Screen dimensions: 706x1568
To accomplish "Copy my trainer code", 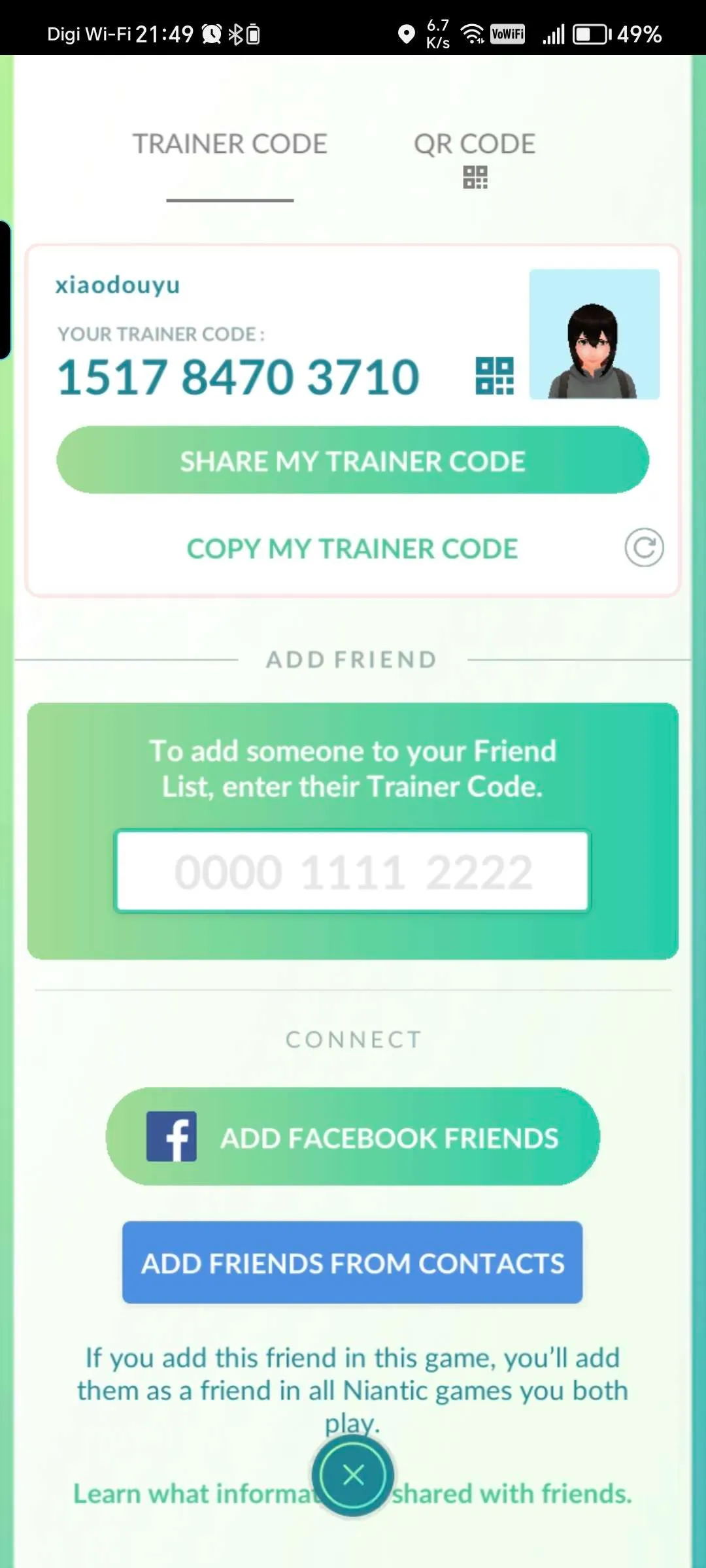I will point(352,549).
